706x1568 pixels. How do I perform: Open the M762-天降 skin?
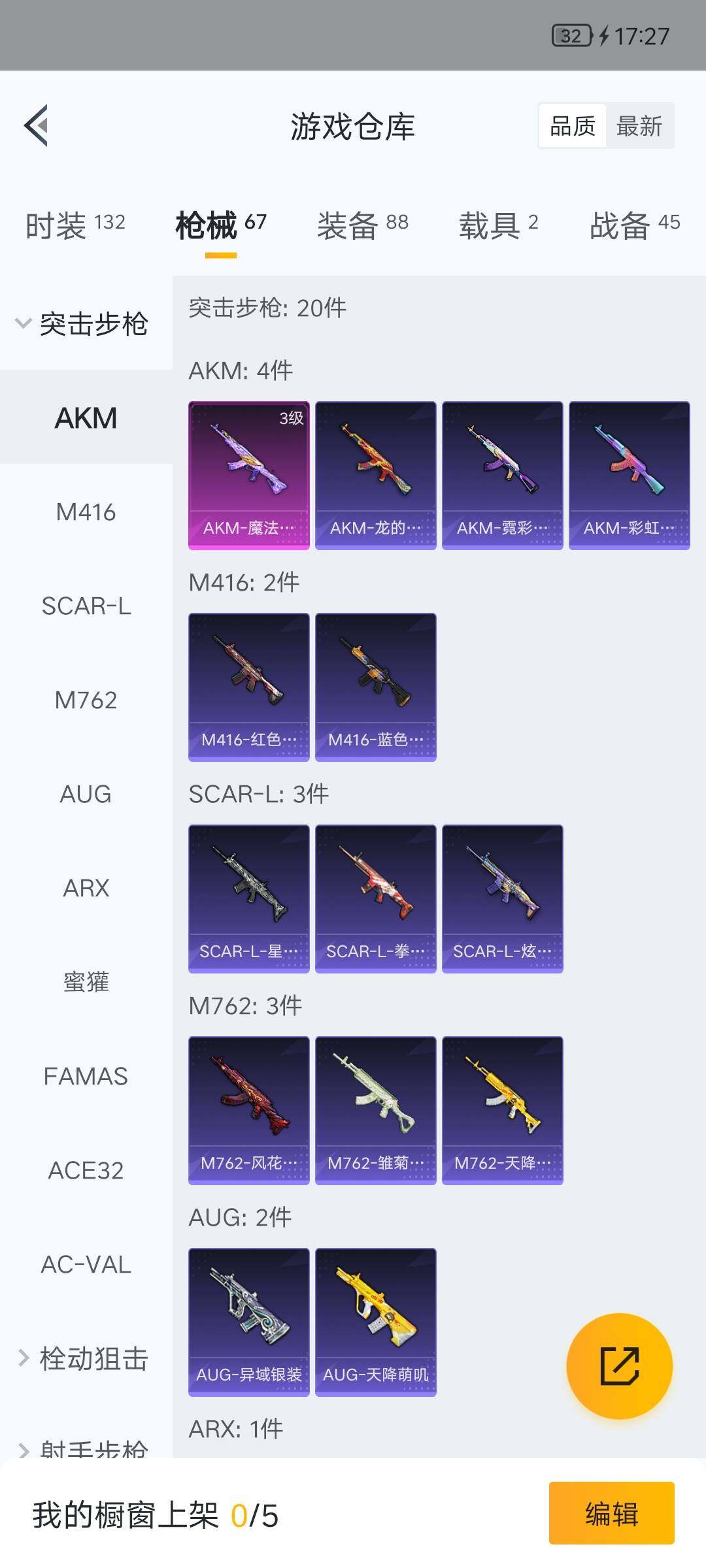[x=502, y=1110]
